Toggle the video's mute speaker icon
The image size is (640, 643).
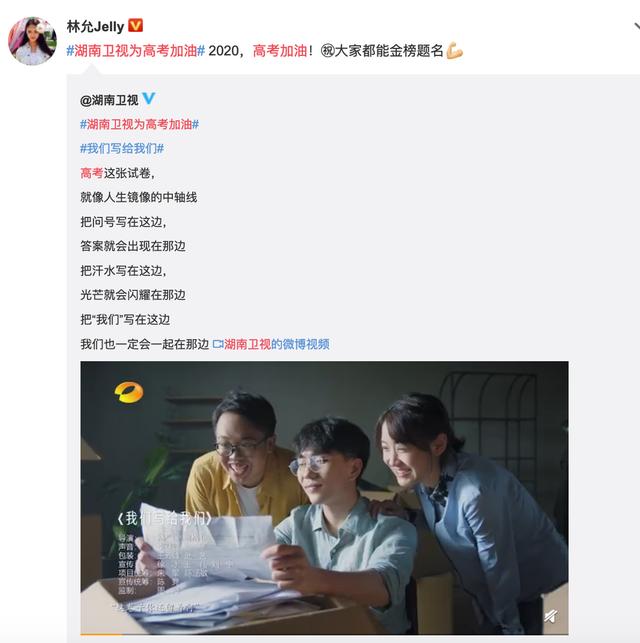(x=549, y=616)
